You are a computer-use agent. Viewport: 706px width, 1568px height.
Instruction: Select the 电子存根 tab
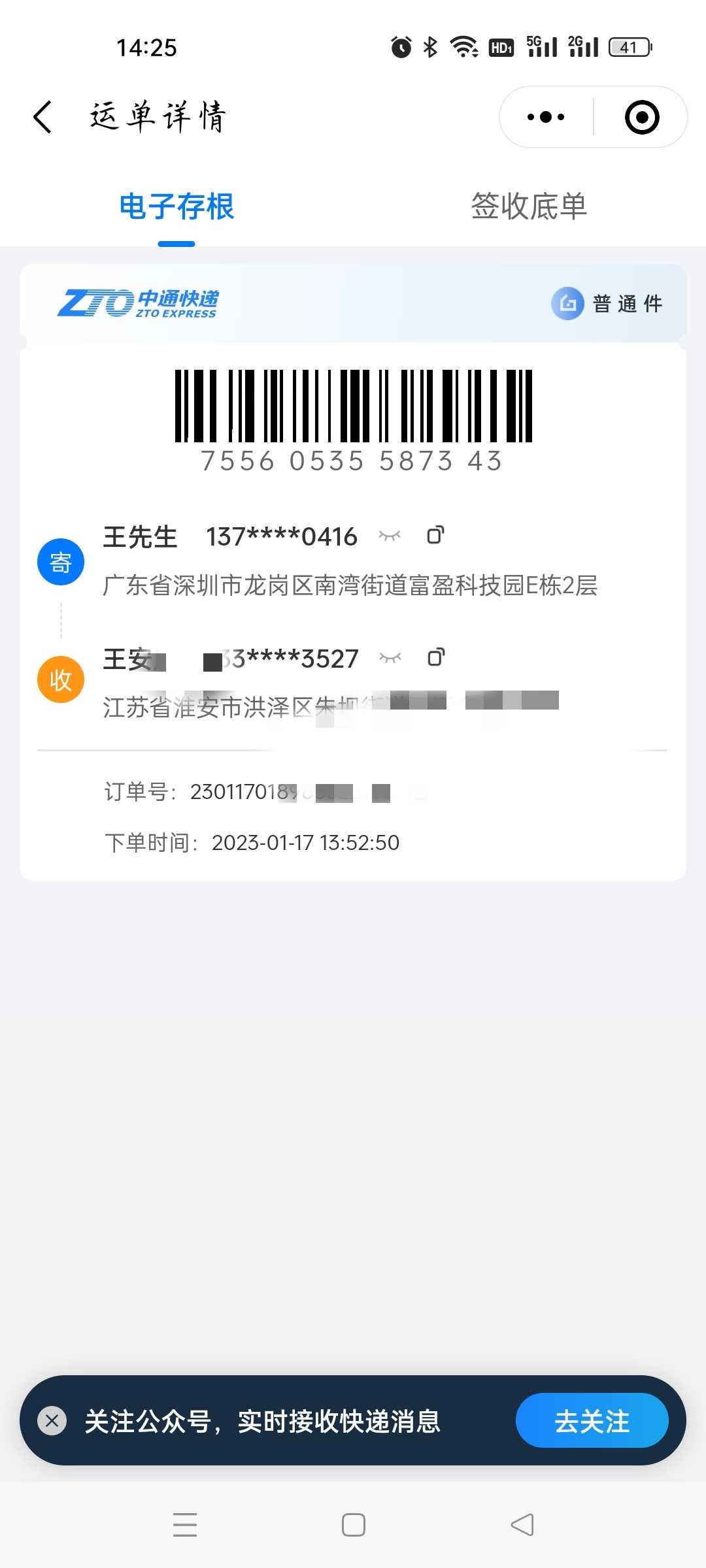click(x=176, y=207)
